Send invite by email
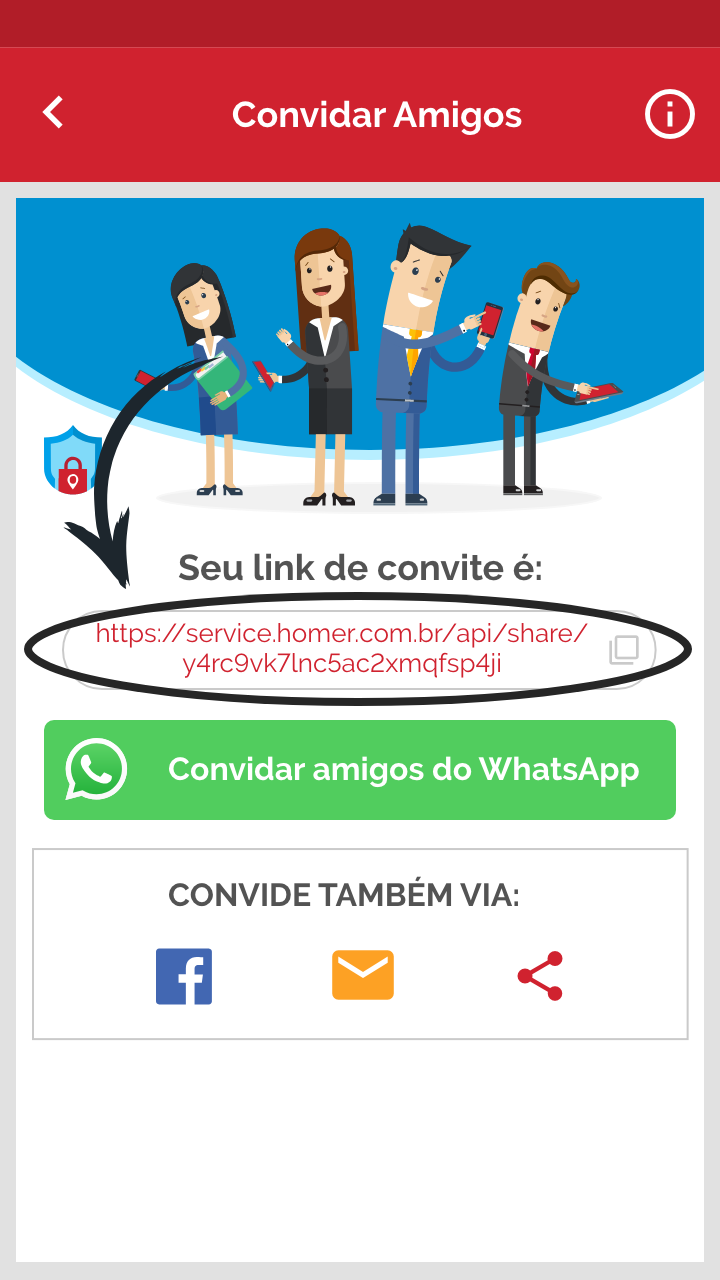The height and width of the screenshot is (1280, 720). click(362, 975)
